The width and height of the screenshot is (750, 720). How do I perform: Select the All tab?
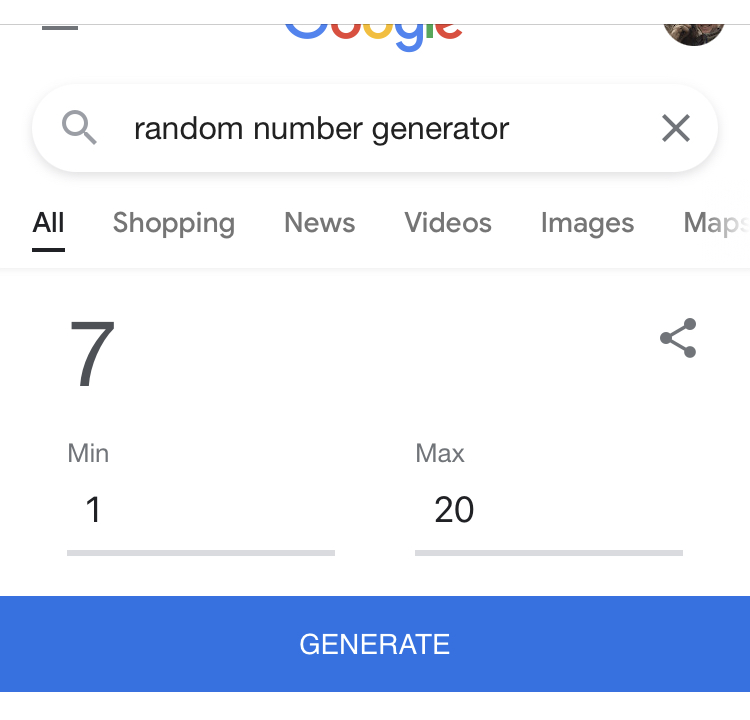point(48,222)
